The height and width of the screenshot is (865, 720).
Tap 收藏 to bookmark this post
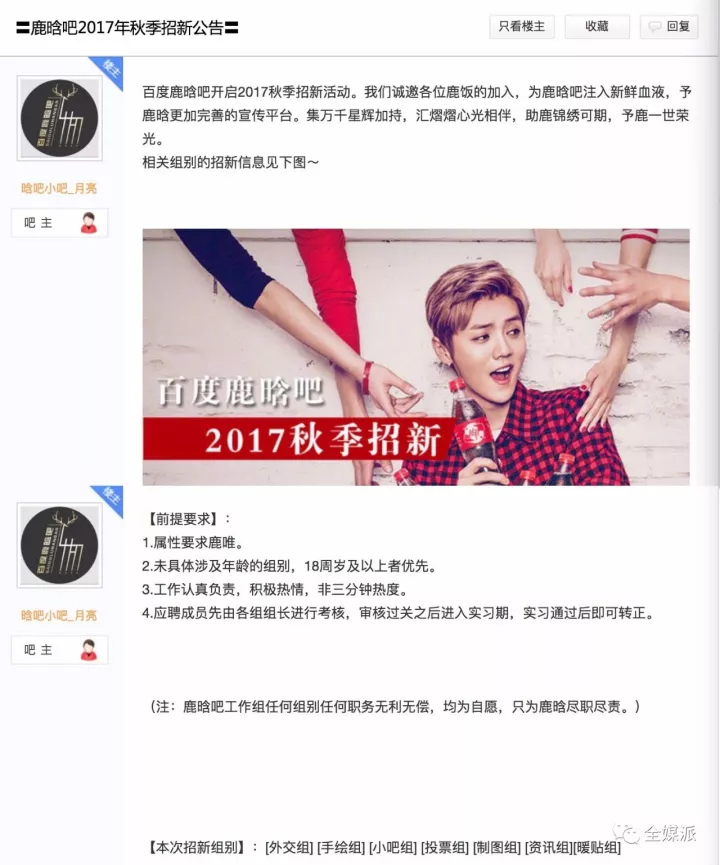pos(596,27)
